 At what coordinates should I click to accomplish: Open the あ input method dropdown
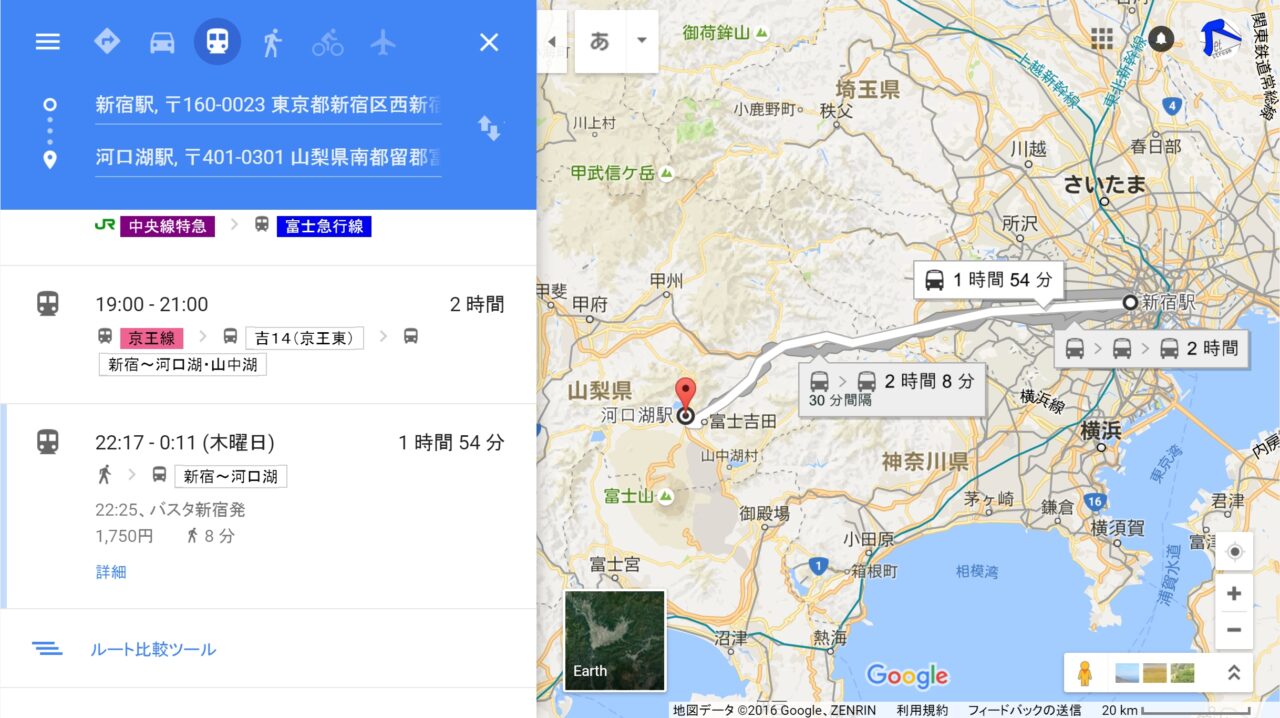tap(641, 42)
